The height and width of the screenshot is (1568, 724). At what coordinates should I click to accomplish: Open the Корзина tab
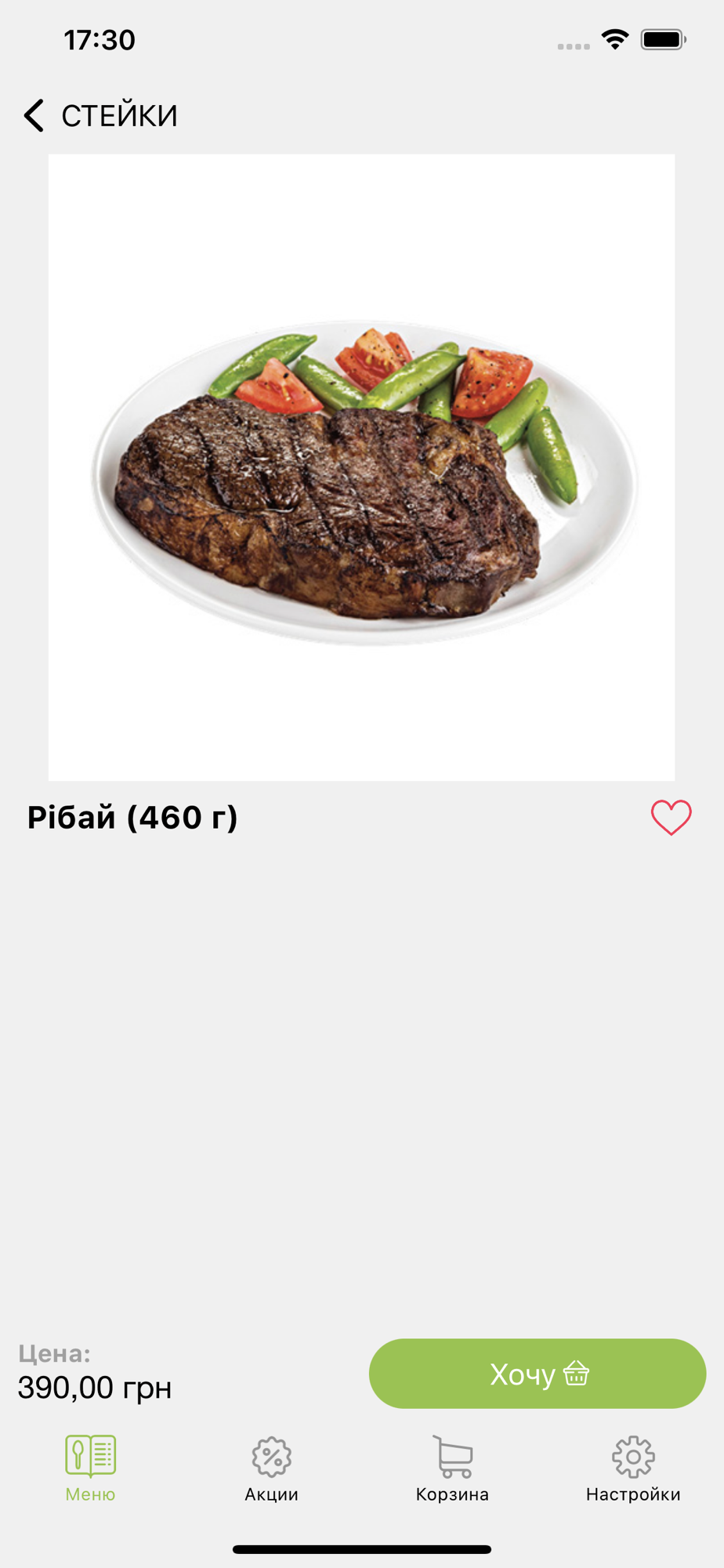pyautogui.click(x=452, y=1468)
